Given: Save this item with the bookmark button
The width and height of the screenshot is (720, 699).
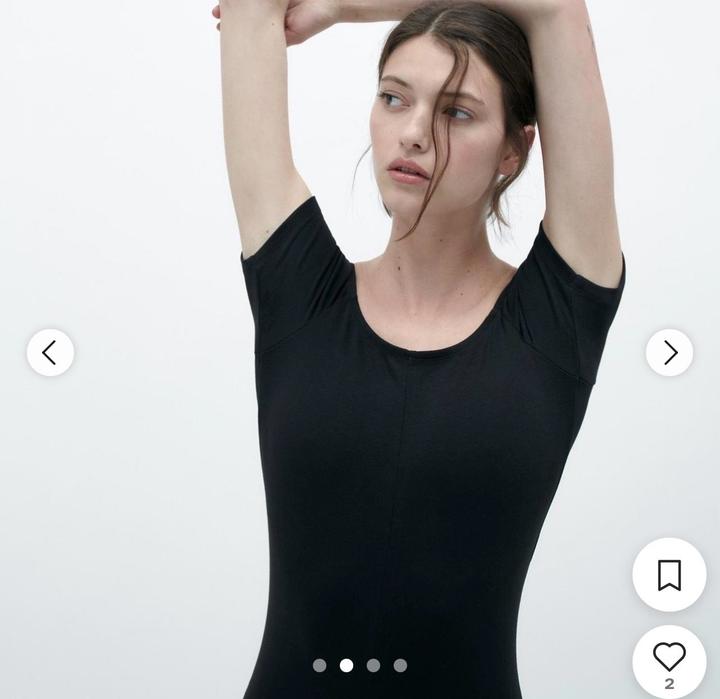Looking at the screenshot, I should (x=669, y=575).
